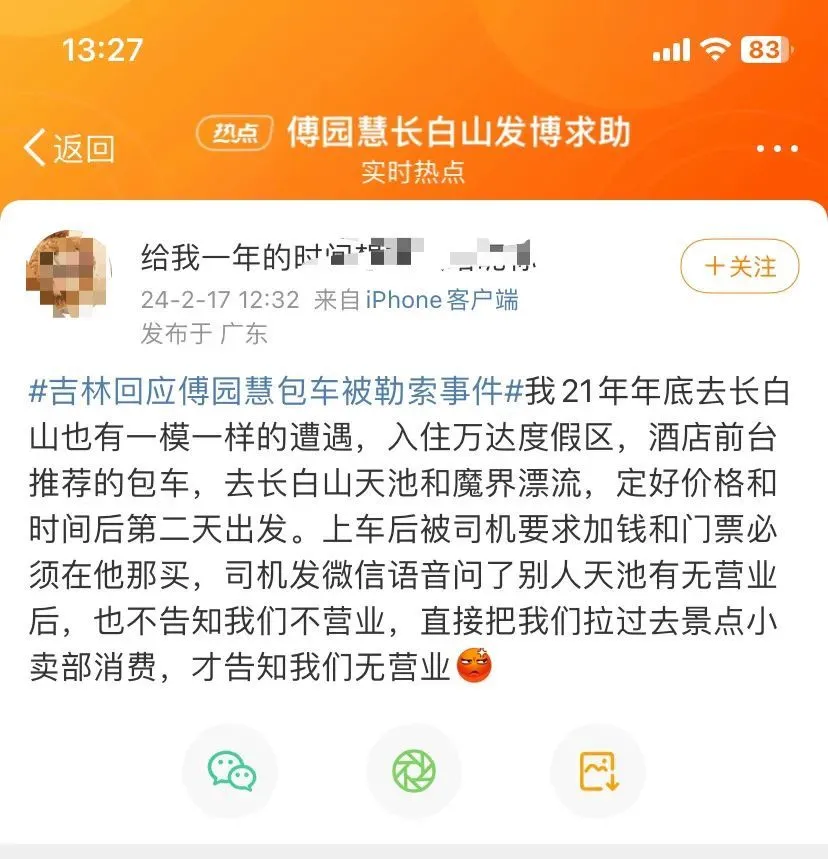Go back via 返回 button

68,149
